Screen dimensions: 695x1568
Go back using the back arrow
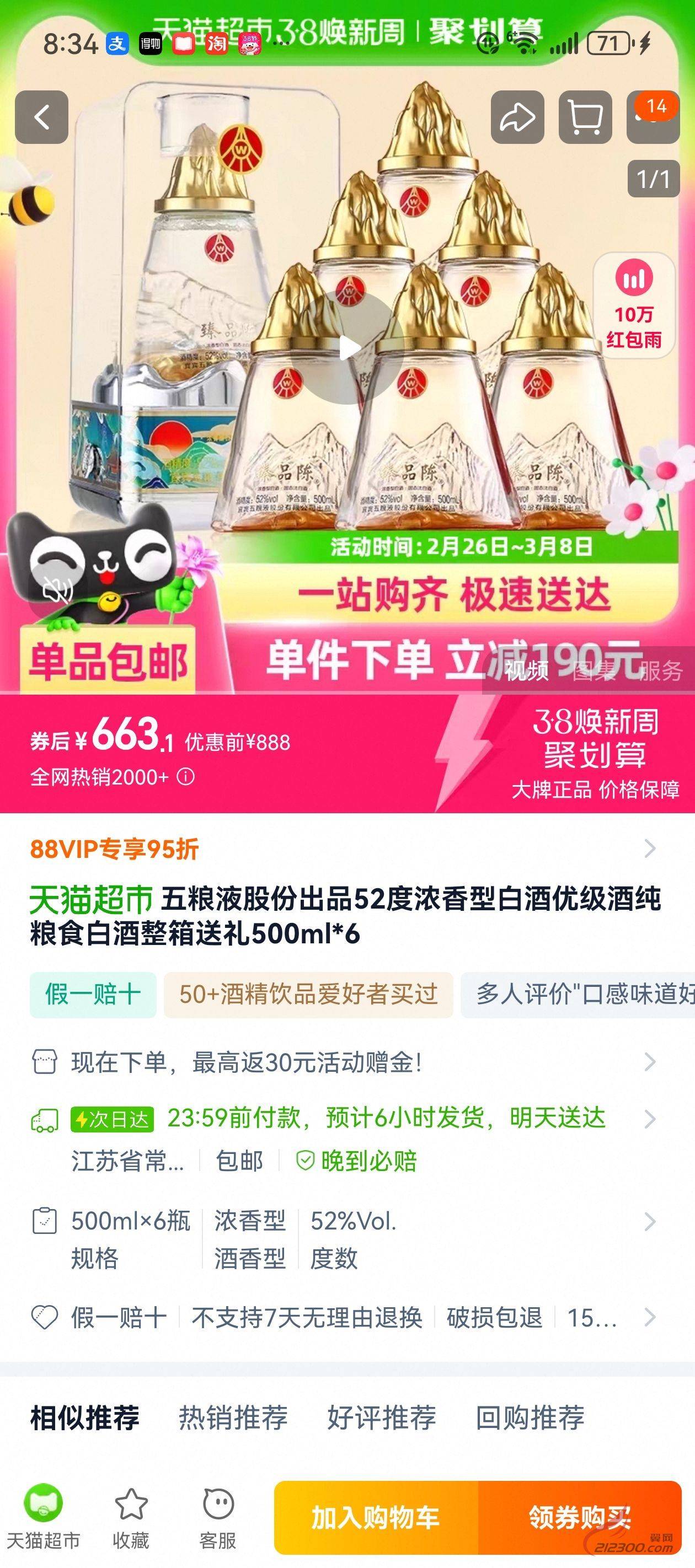coord(41,117)
